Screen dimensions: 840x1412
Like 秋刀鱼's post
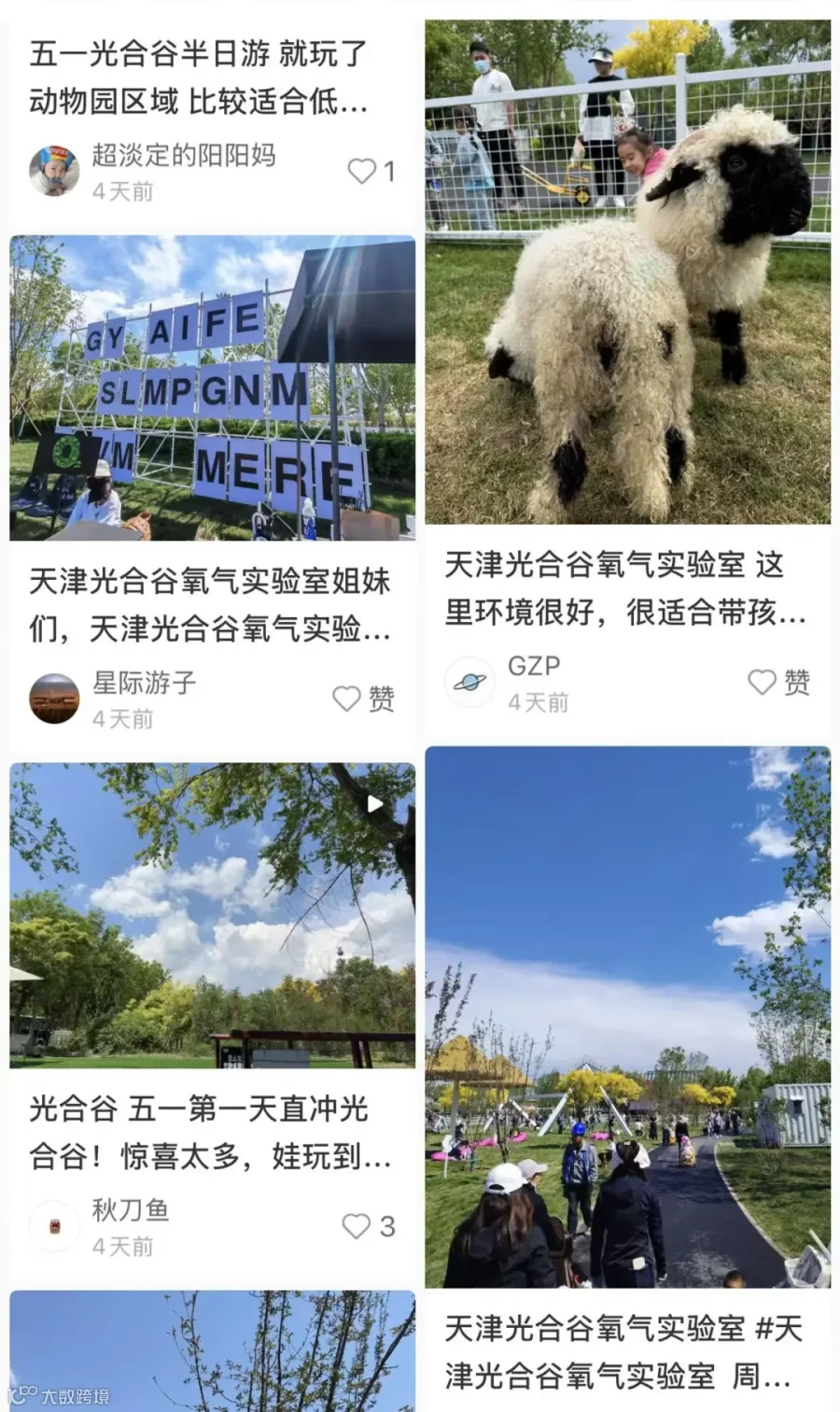pos(368,1226)
